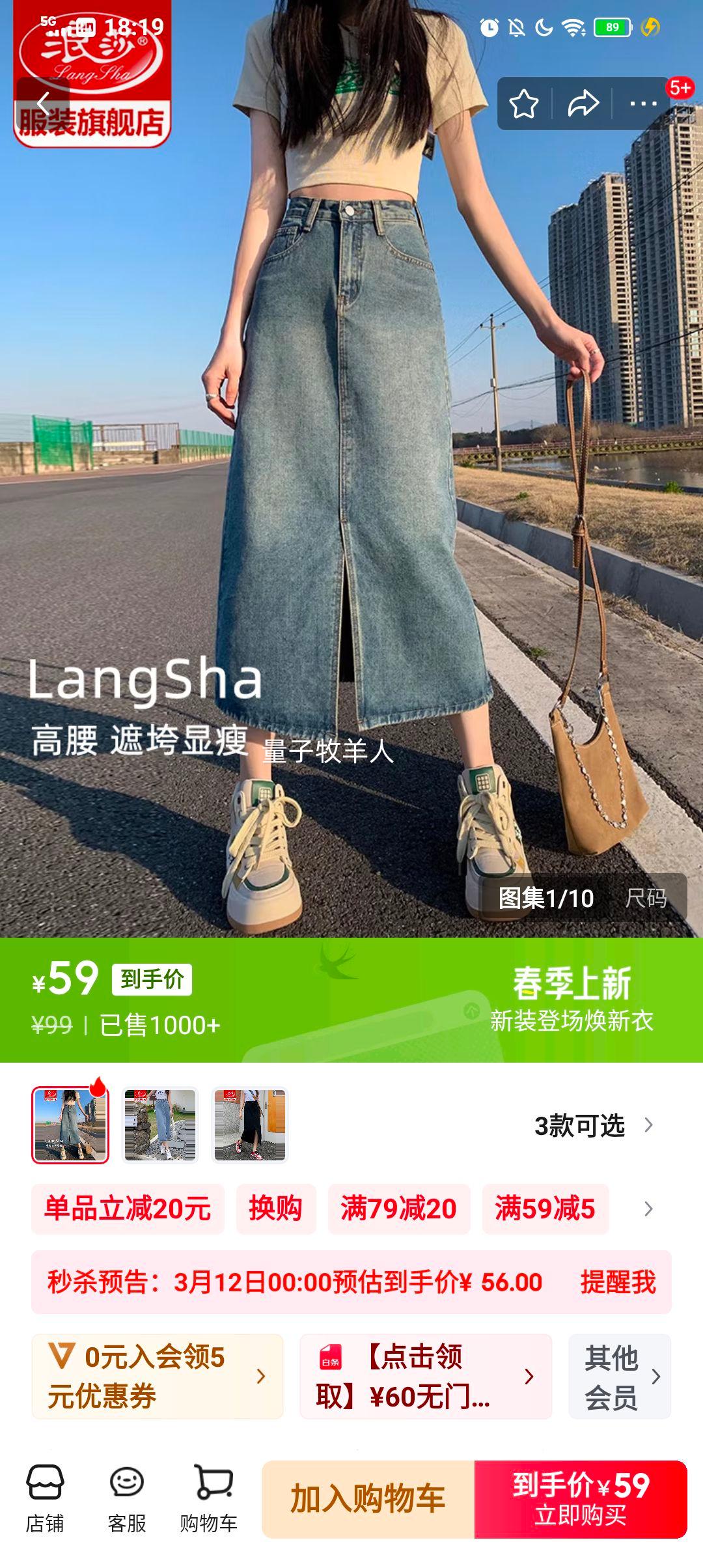Viewport: 703px width, 1568px height.
Task: Toggle the favorite star
Action: pyautogui.click(x=525, y=103)
